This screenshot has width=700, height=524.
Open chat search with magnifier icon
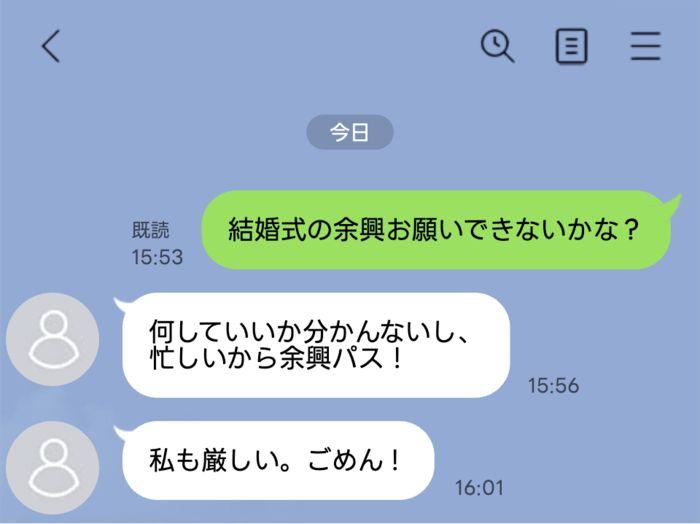coord(497,46)
